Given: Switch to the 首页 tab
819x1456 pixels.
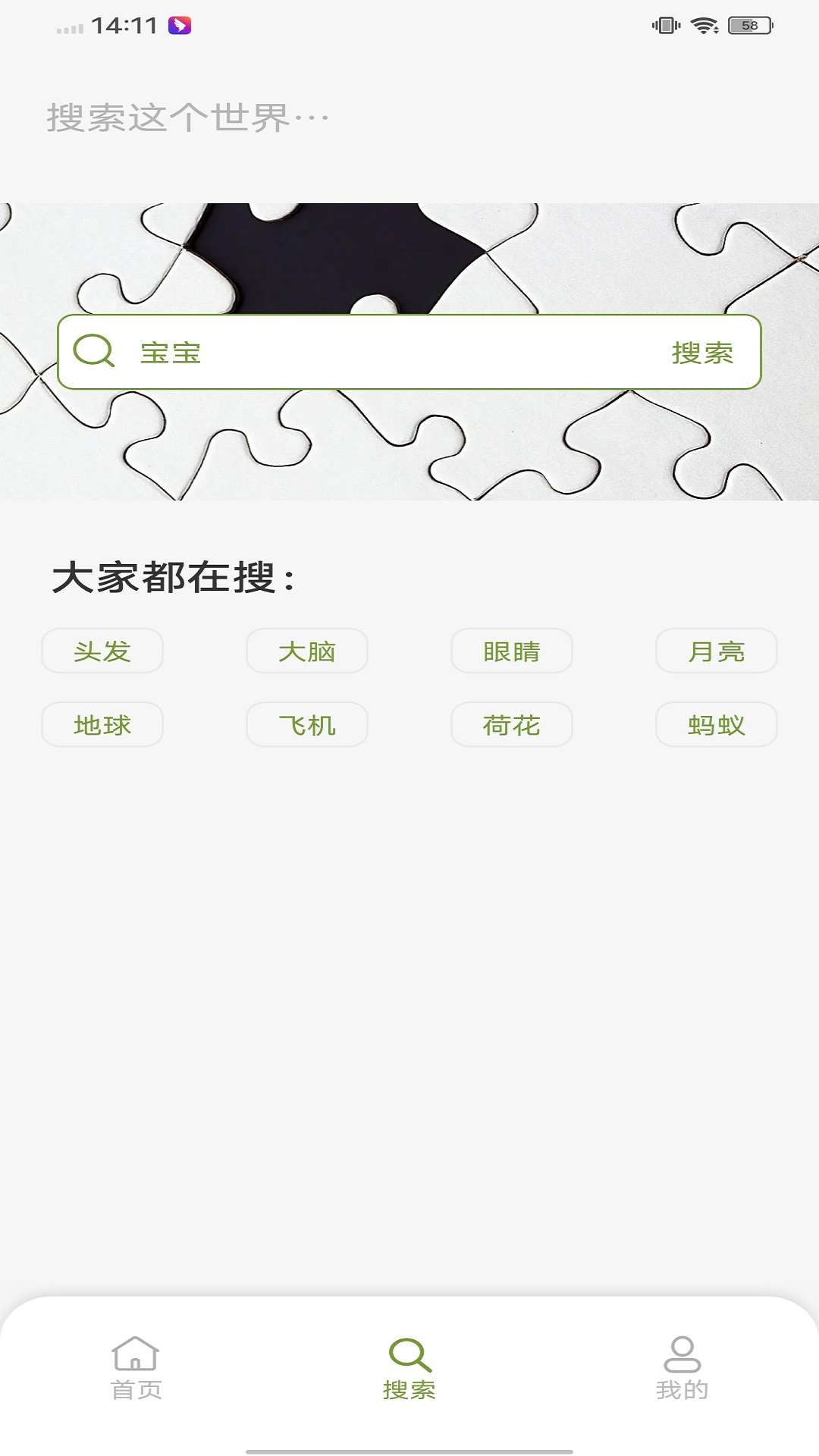Looking at the screenshot, I should 136,1368.
